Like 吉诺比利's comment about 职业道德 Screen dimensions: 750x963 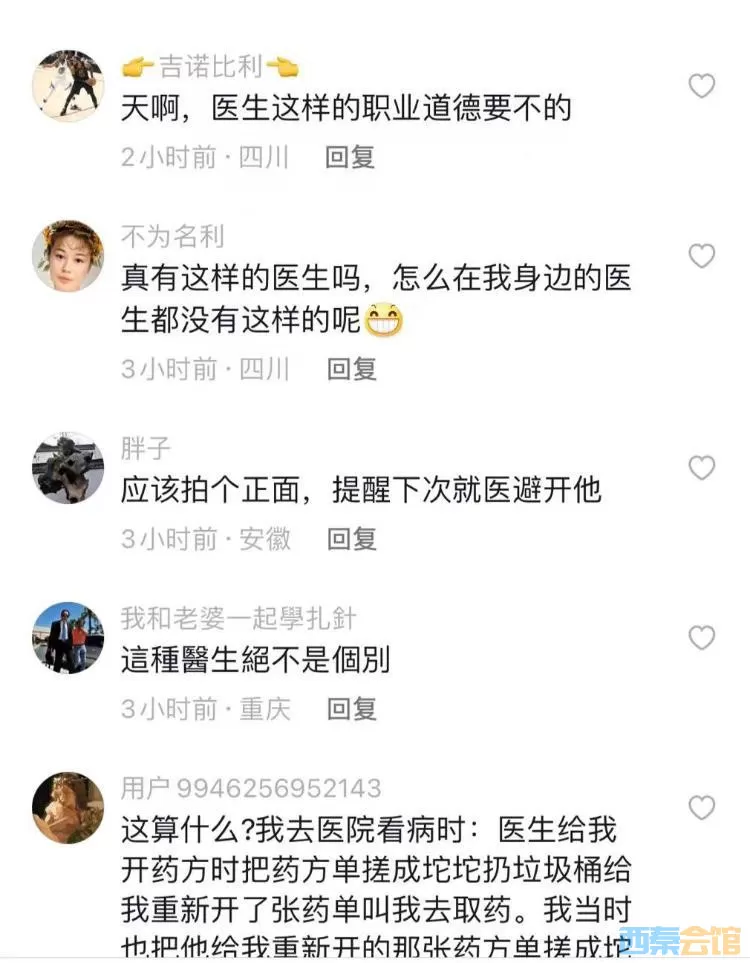pos(702,87)
